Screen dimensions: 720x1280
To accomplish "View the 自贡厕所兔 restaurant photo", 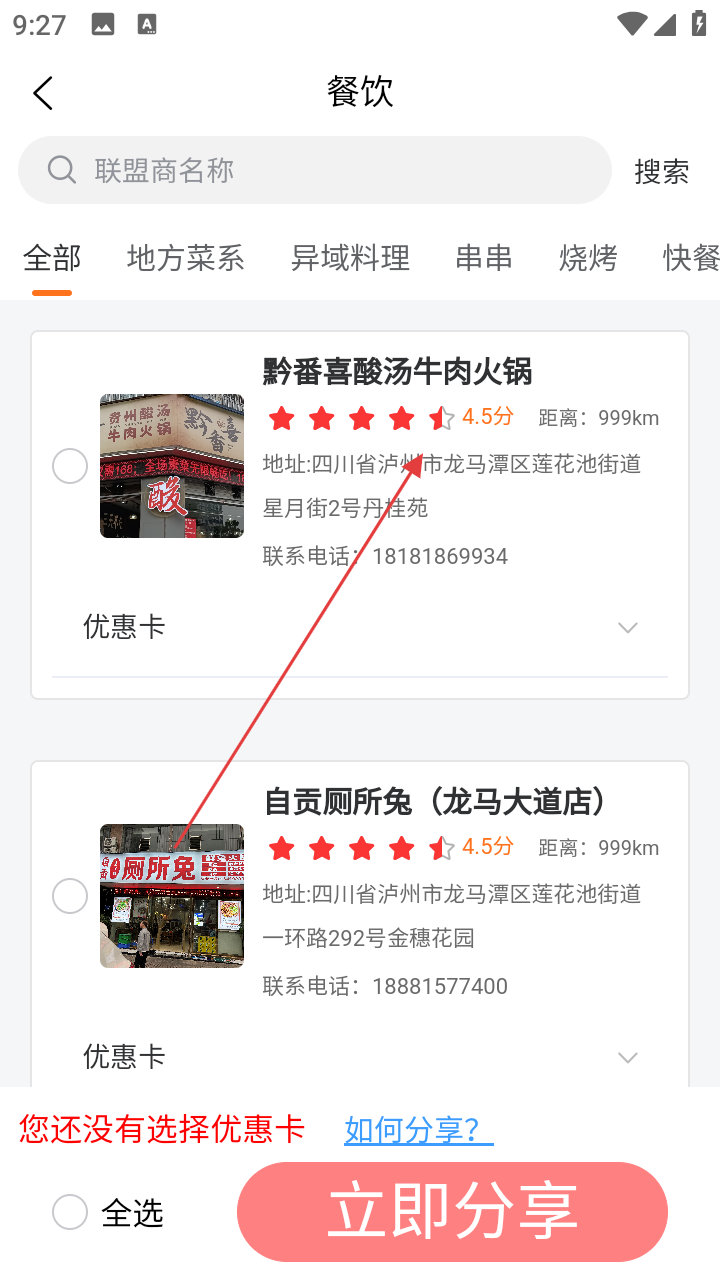I will [x=172, y=896].
